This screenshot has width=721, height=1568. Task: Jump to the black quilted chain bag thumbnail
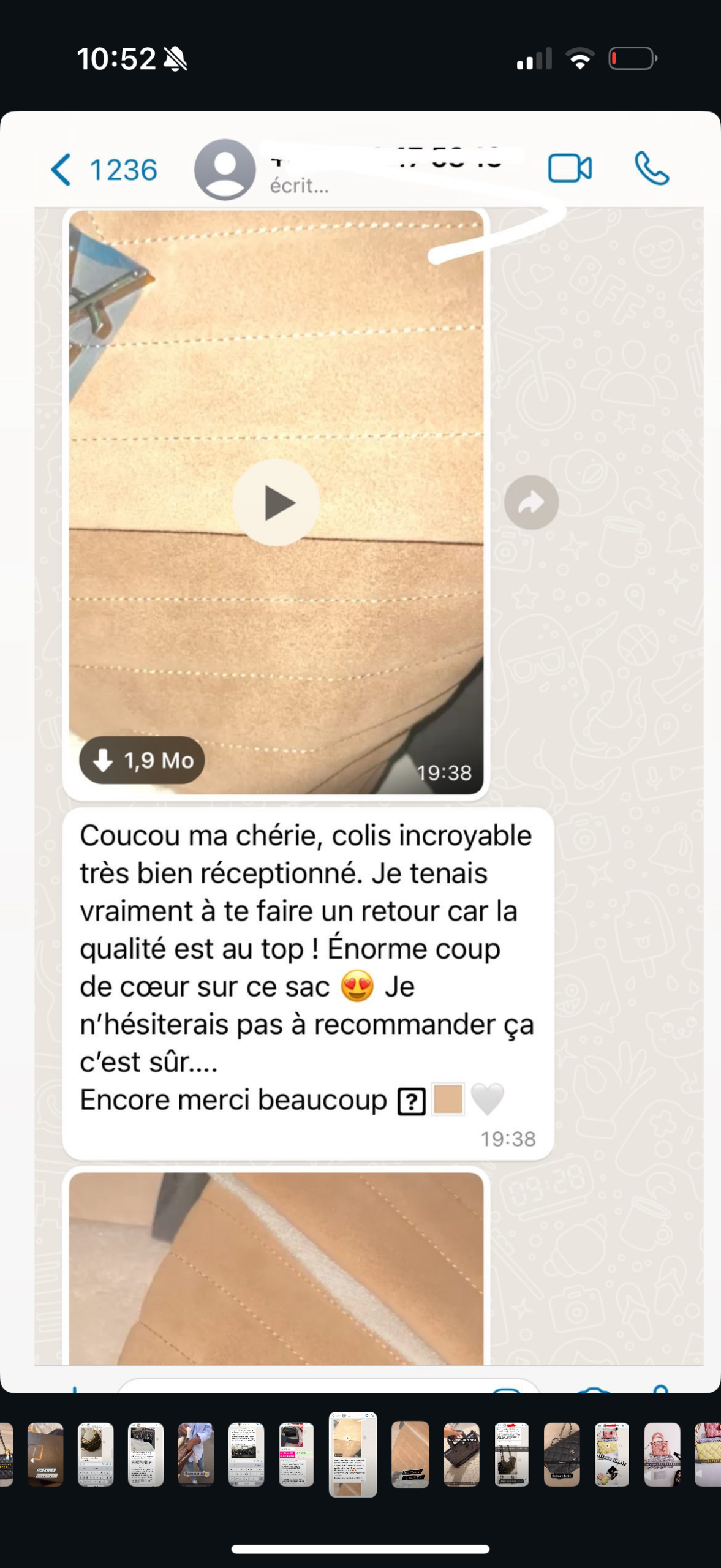point(562,1454)
